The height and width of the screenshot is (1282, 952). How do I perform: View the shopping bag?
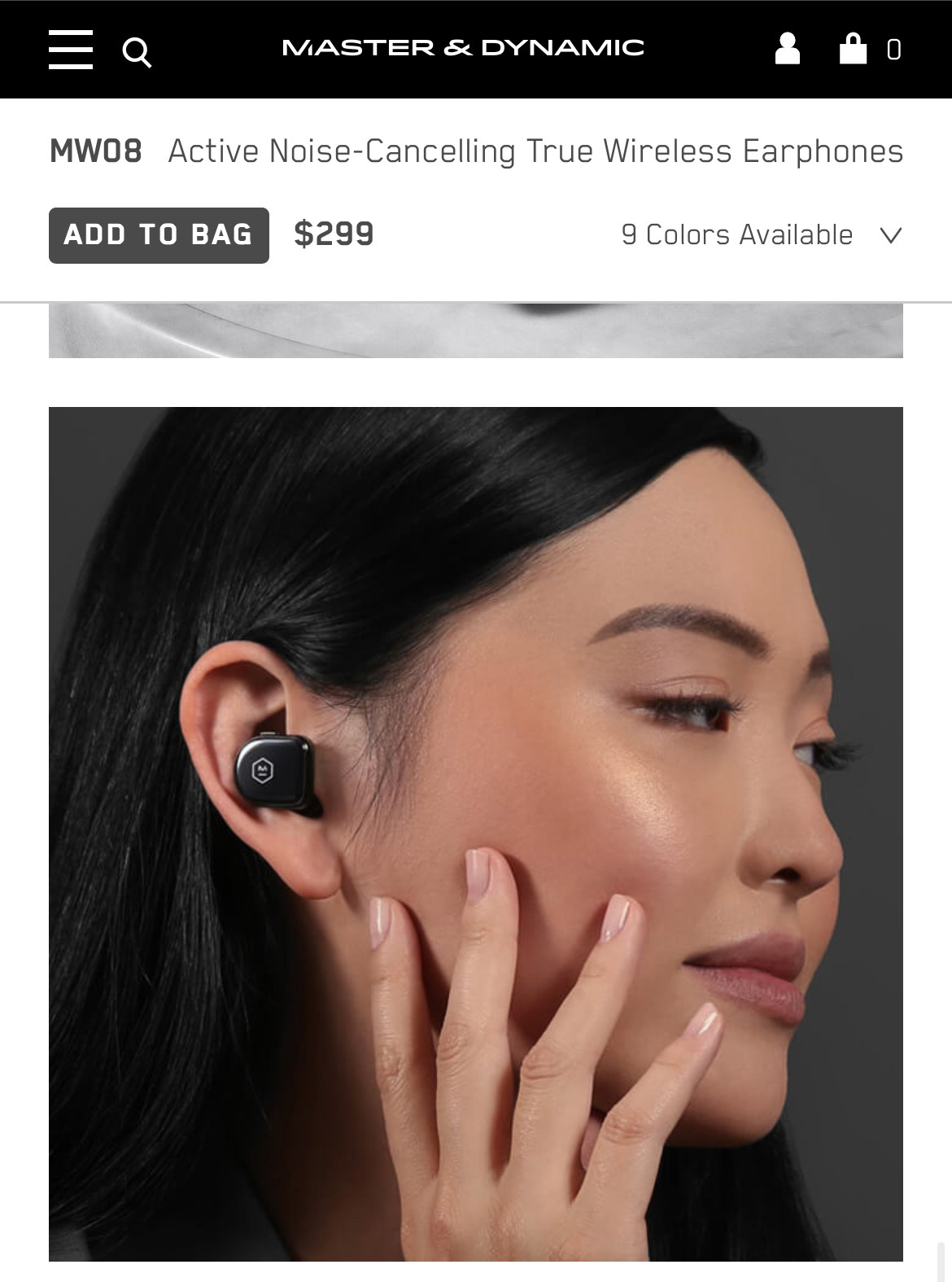854,49
